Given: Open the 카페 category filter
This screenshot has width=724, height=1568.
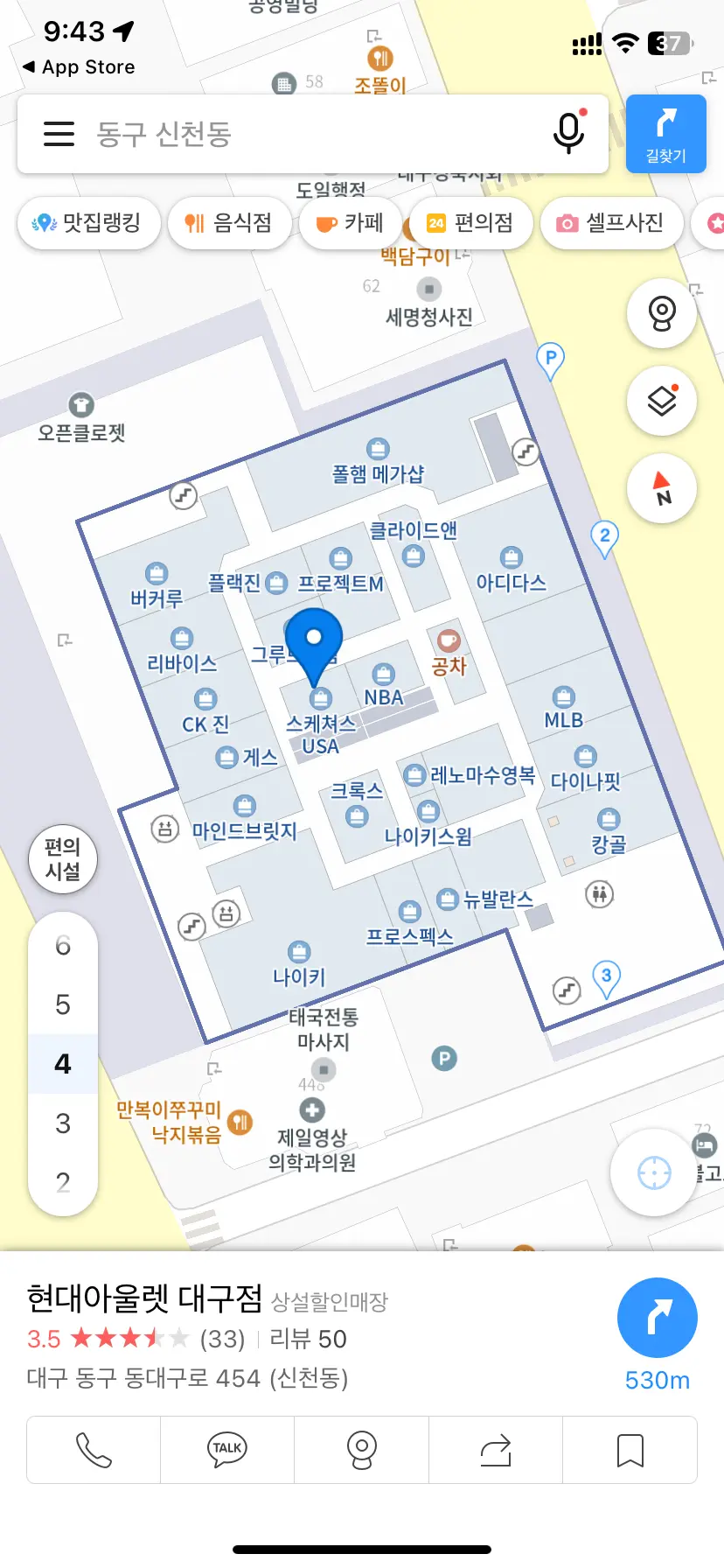Looking at the screenshot, I should tap(350, 223).
